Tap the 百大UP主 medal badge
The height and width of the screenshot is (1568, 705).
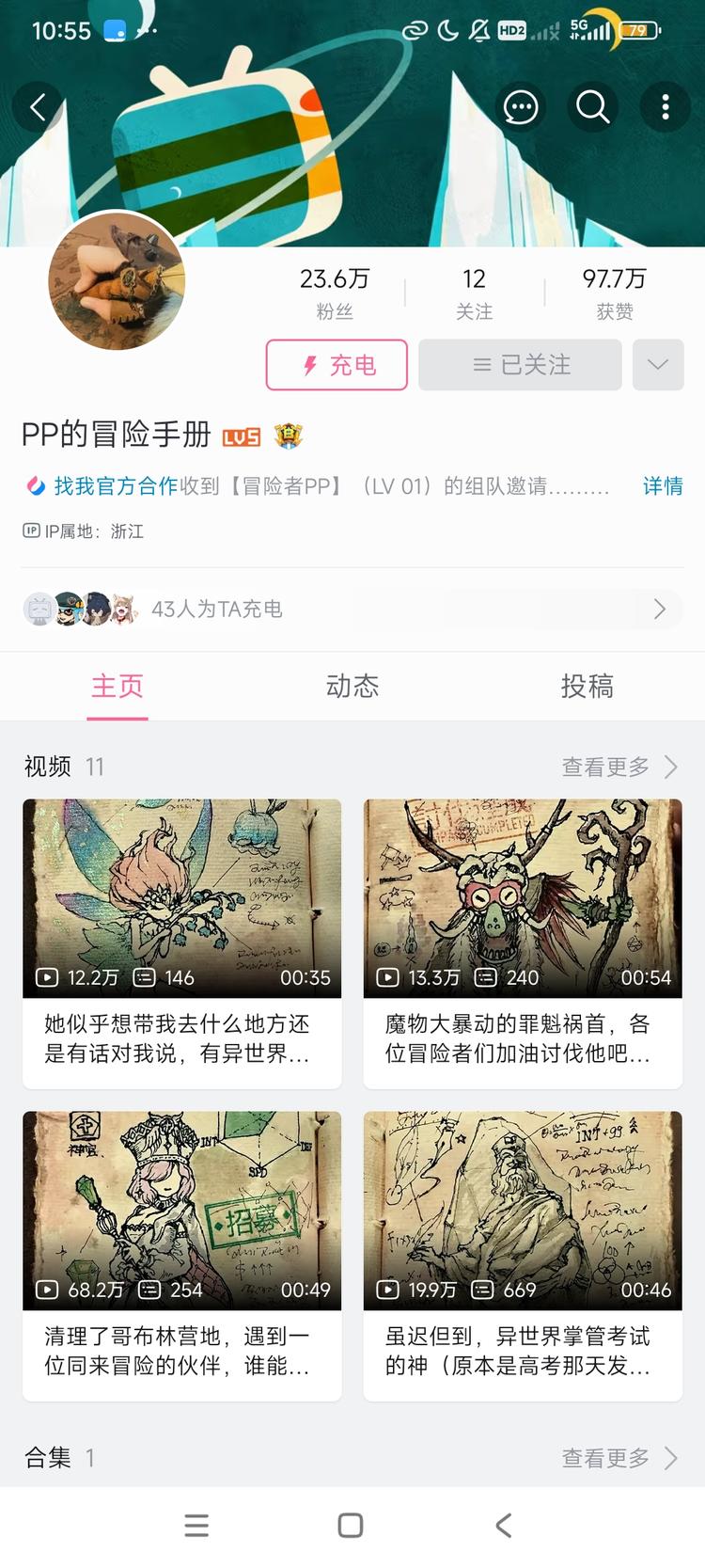289,436
